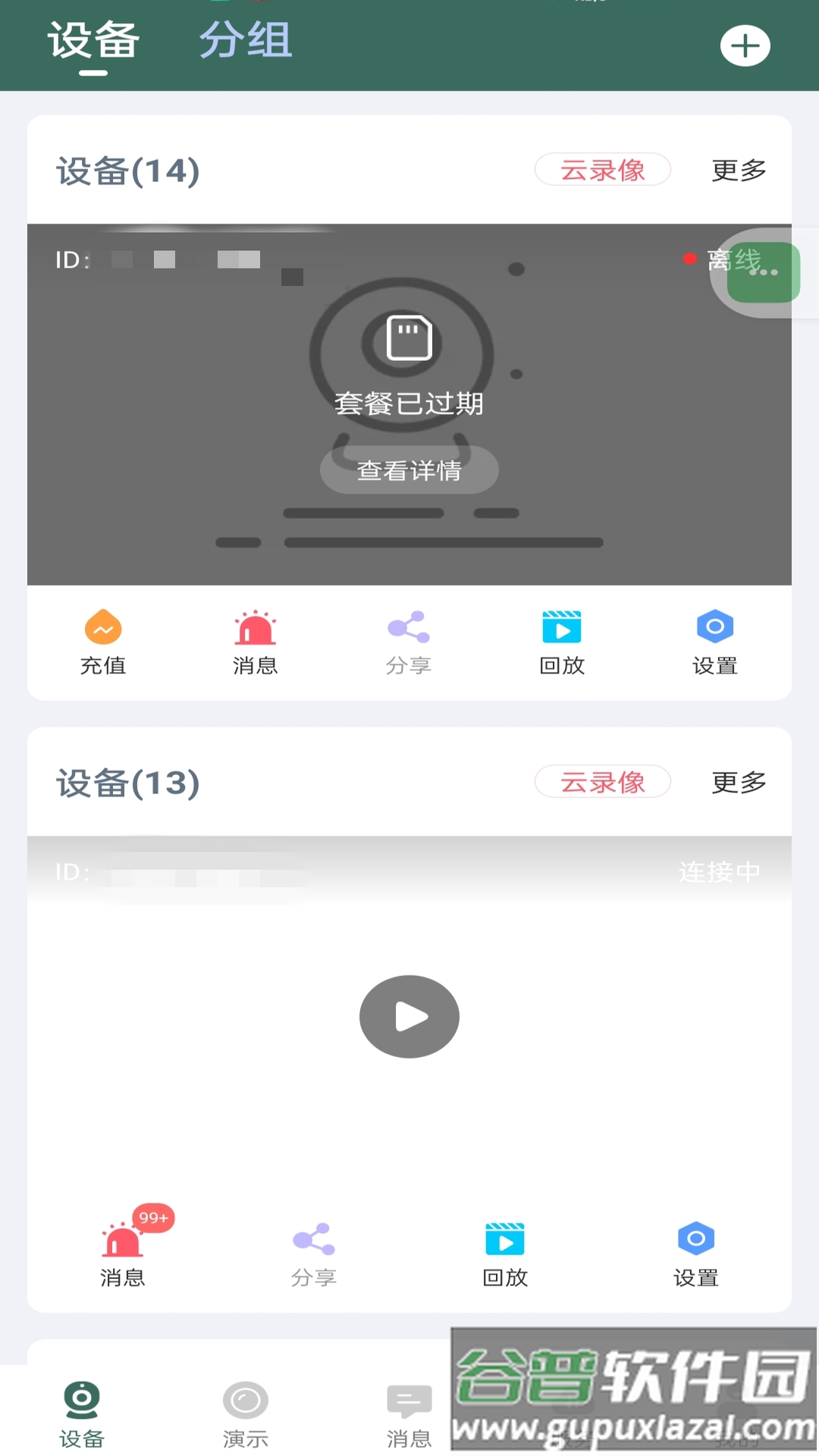
Task: Tap the + icon to add a device
Action: pos(745,45)
